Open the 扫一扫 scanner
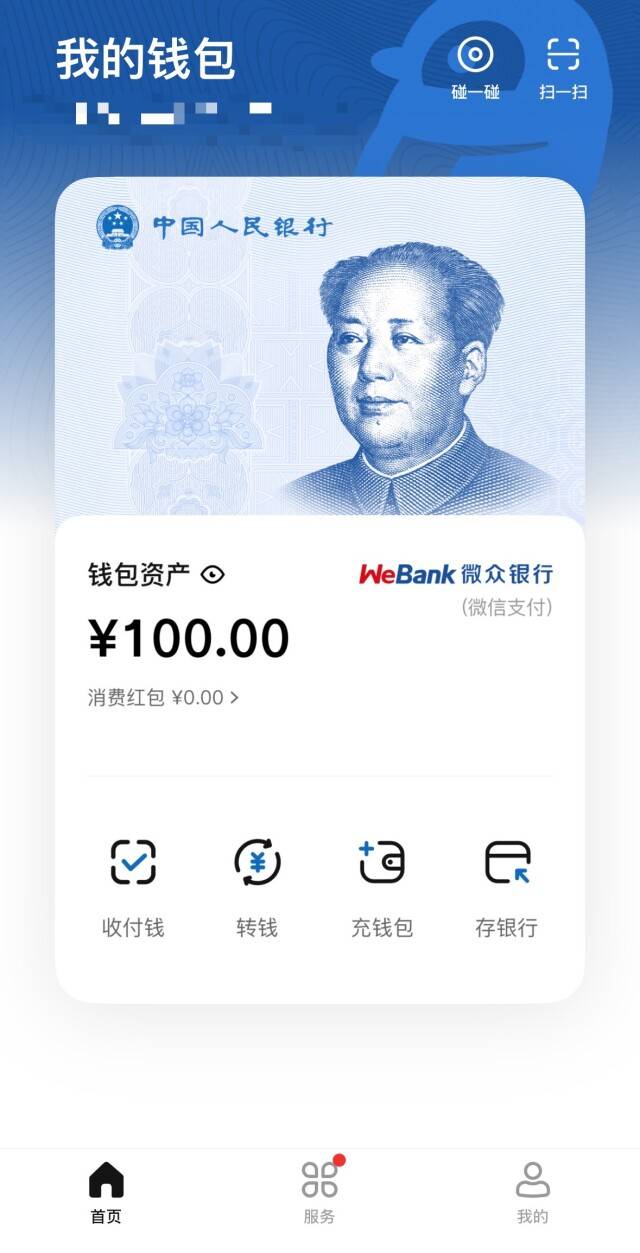Viewport: 640px width, 1253px height. (x=563, y=66)
